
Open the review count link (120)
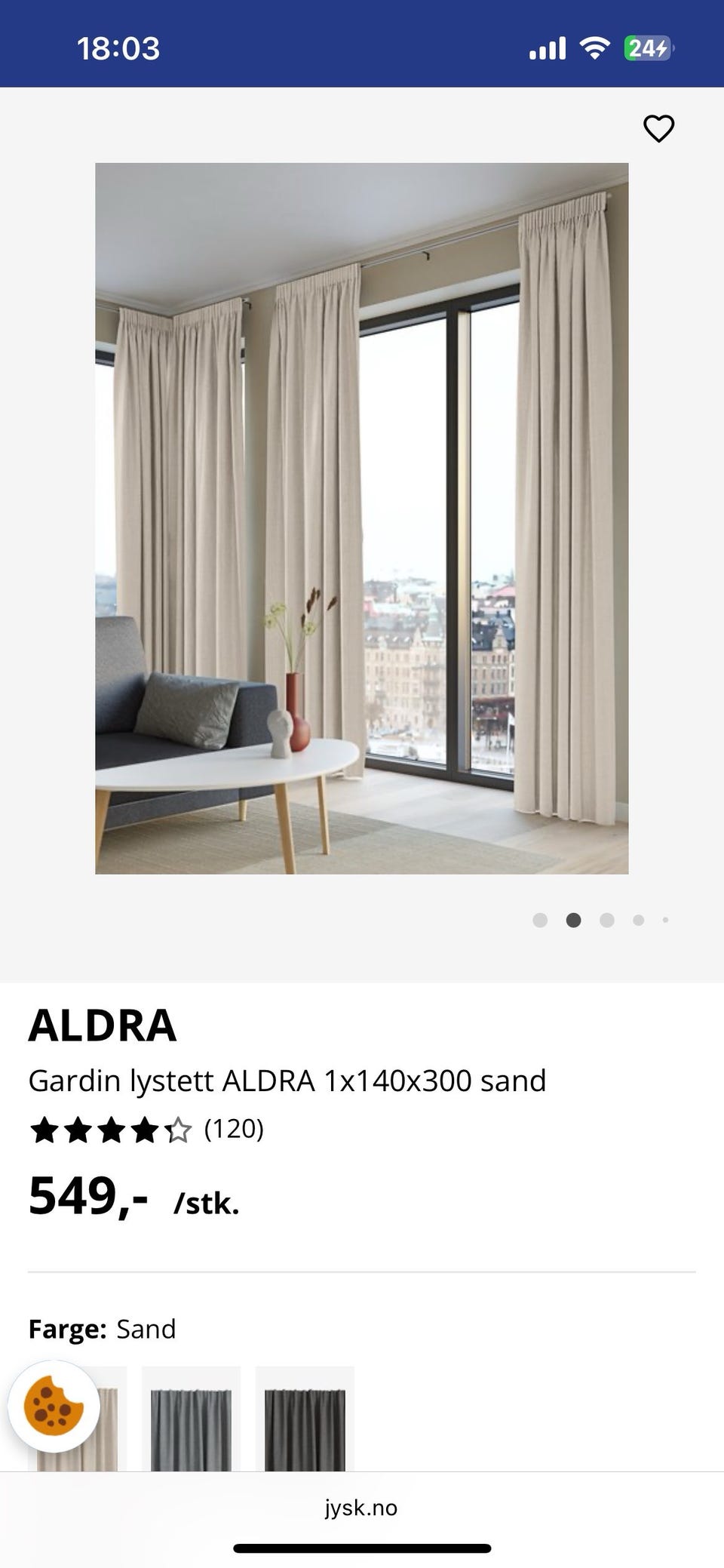coord(234,1130)
